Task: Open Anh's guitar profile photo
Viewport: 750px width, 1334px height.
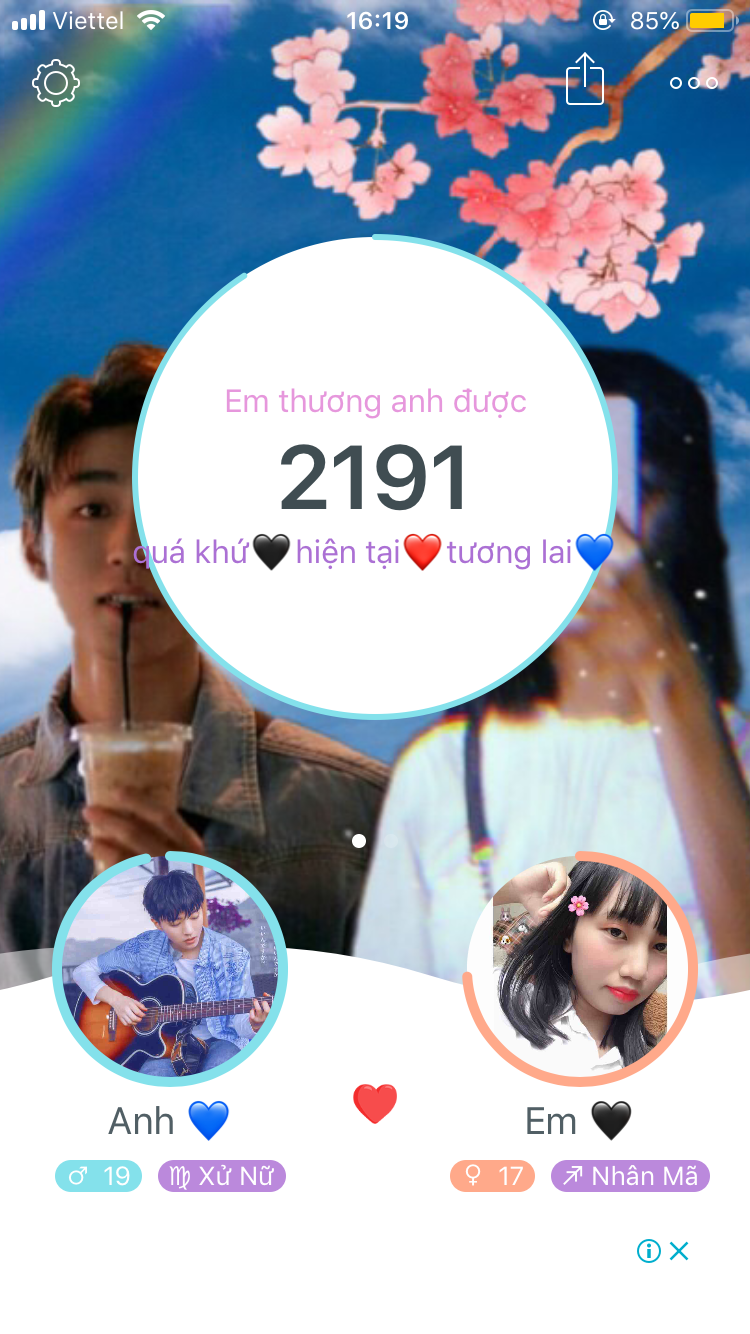Action: click(170, 968)
